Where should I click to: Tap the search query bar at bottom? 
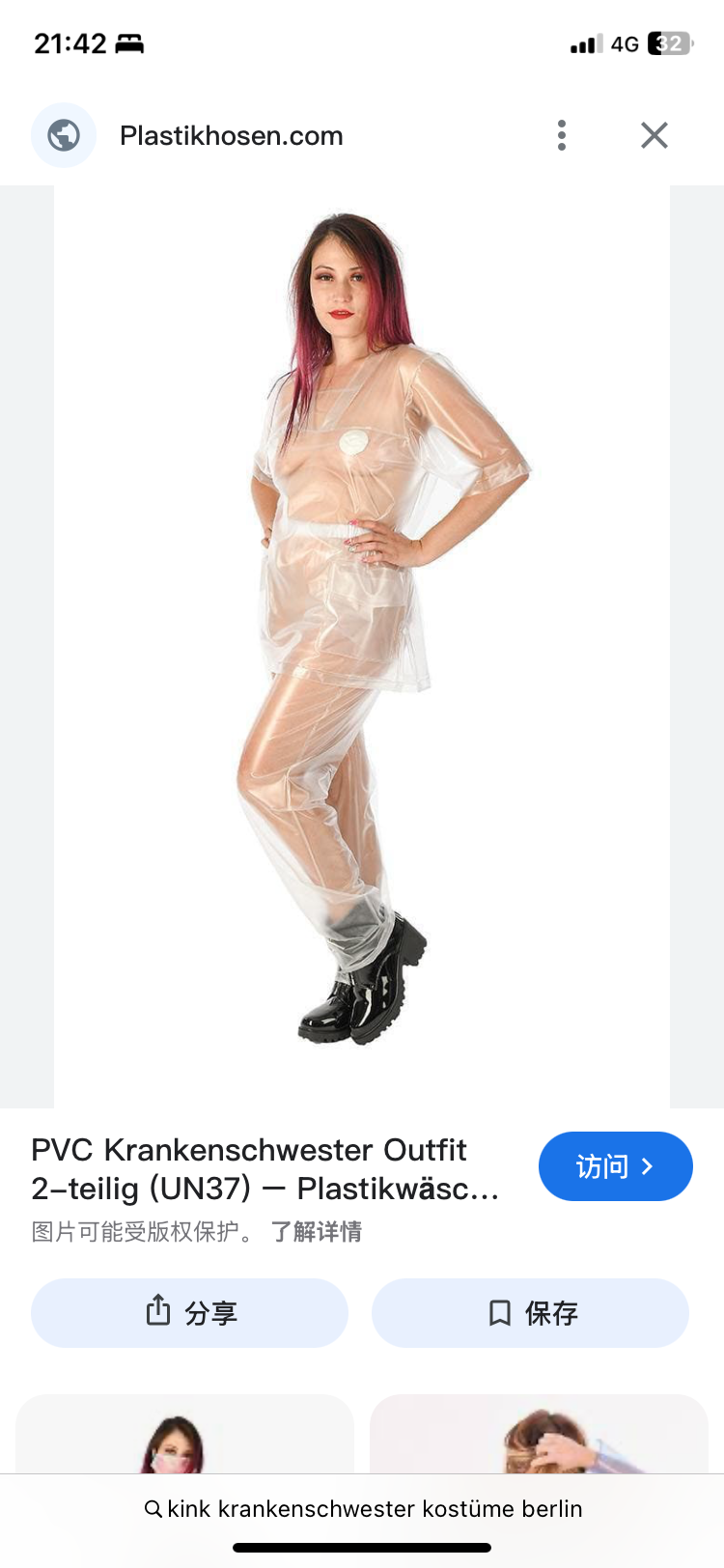point(362,1508)
